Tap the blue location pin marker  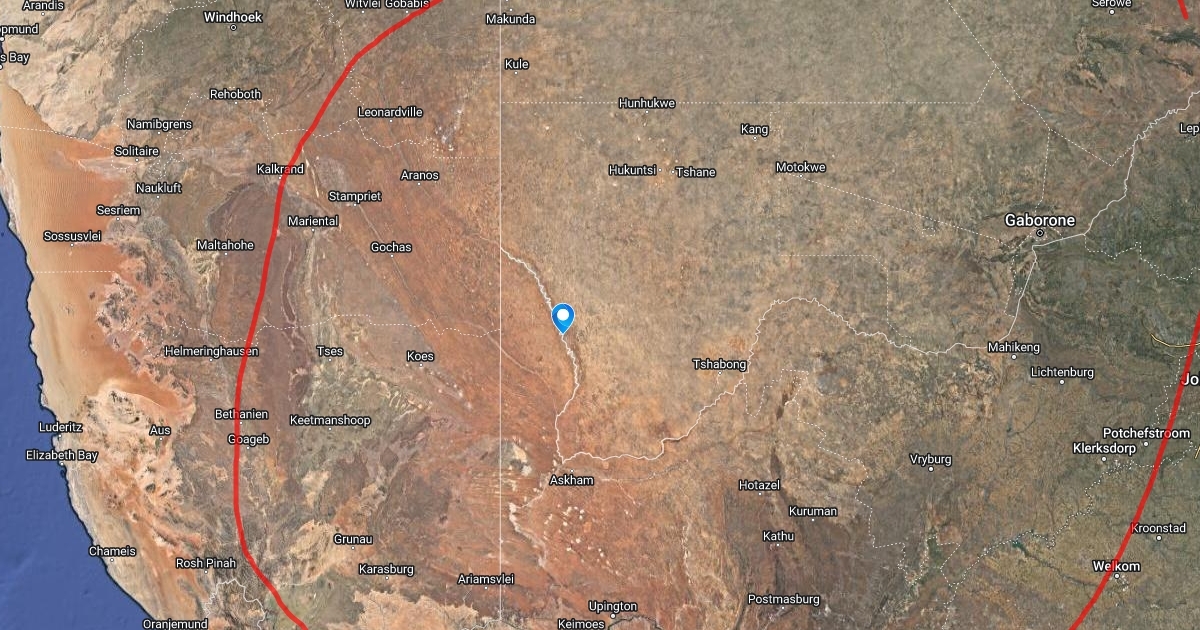[563, 318]
